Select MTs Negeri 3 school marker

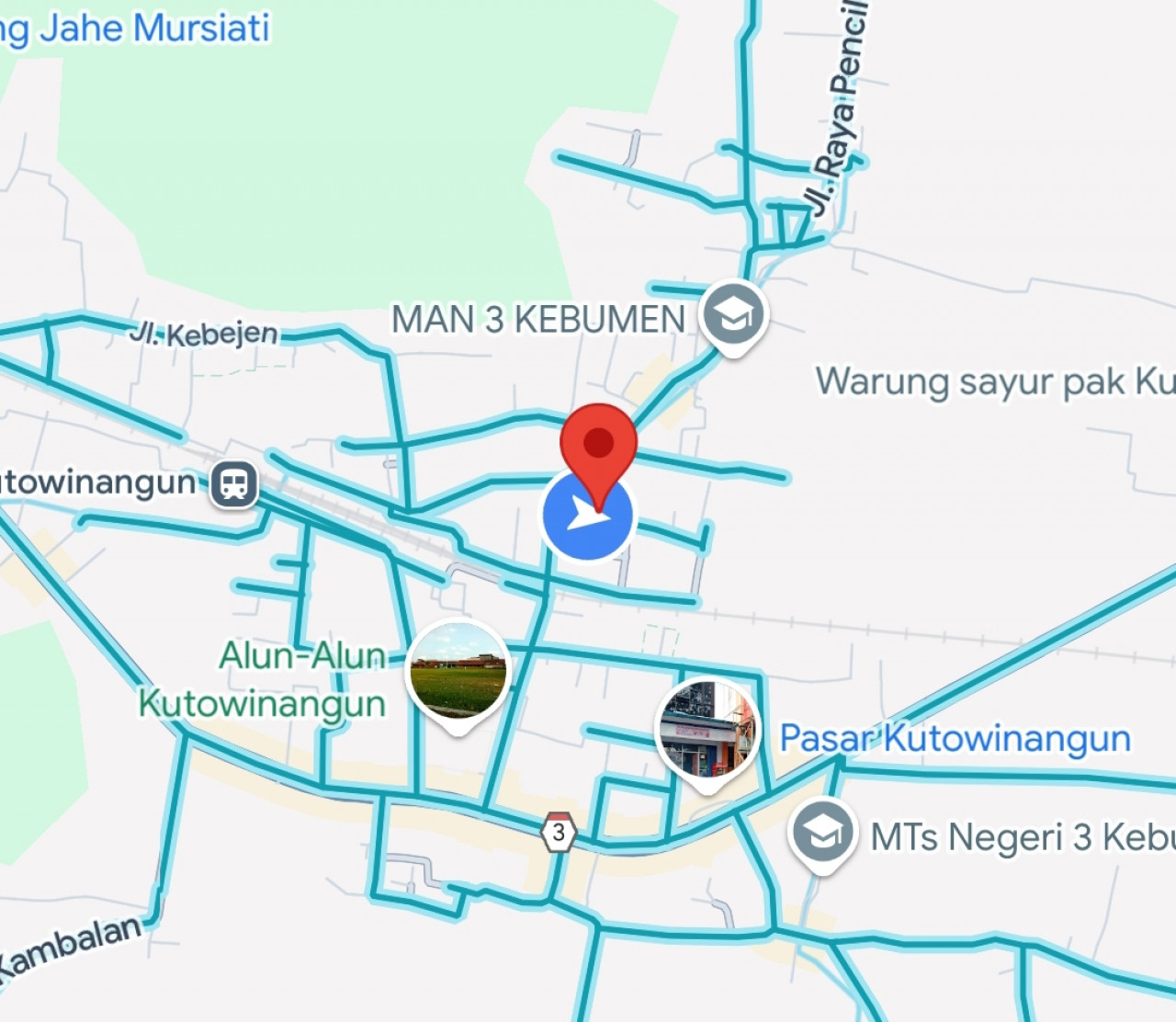[821, 834]
